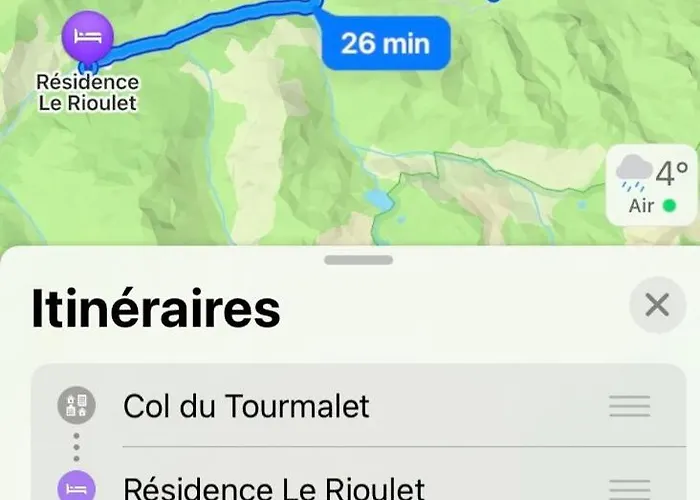Close the Itinéraires panel

pos(657,304)
